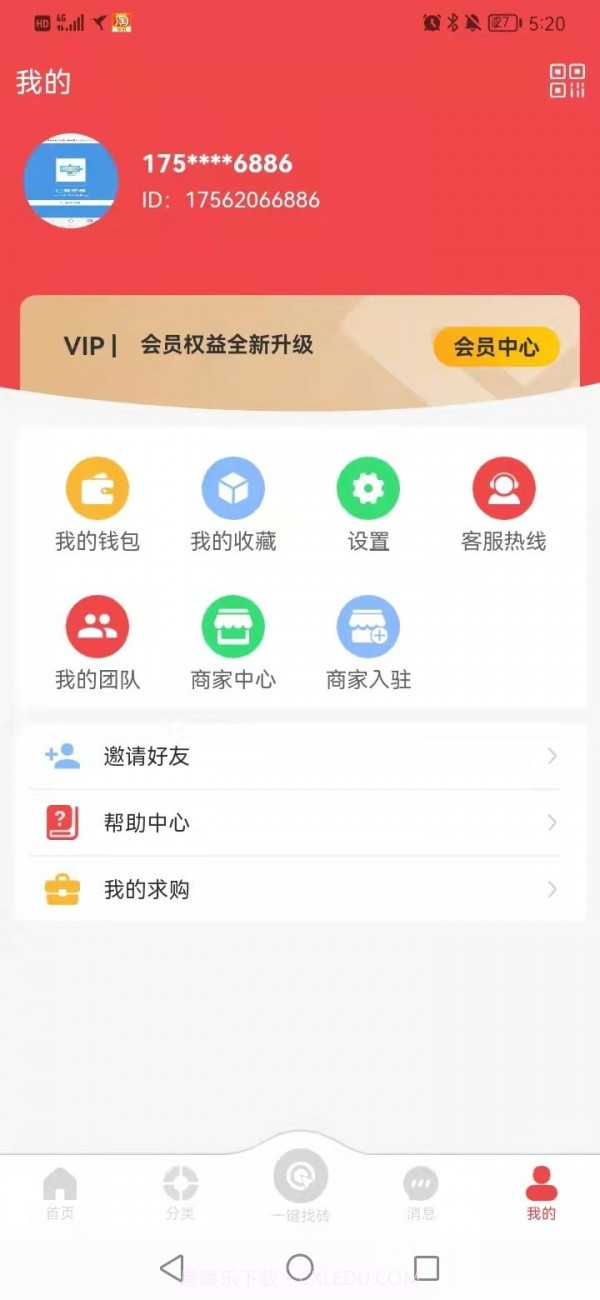This screenshot has width=600, height=1300.
Task: Open 会员中心 member center button
Action: (x=496, y=347)
